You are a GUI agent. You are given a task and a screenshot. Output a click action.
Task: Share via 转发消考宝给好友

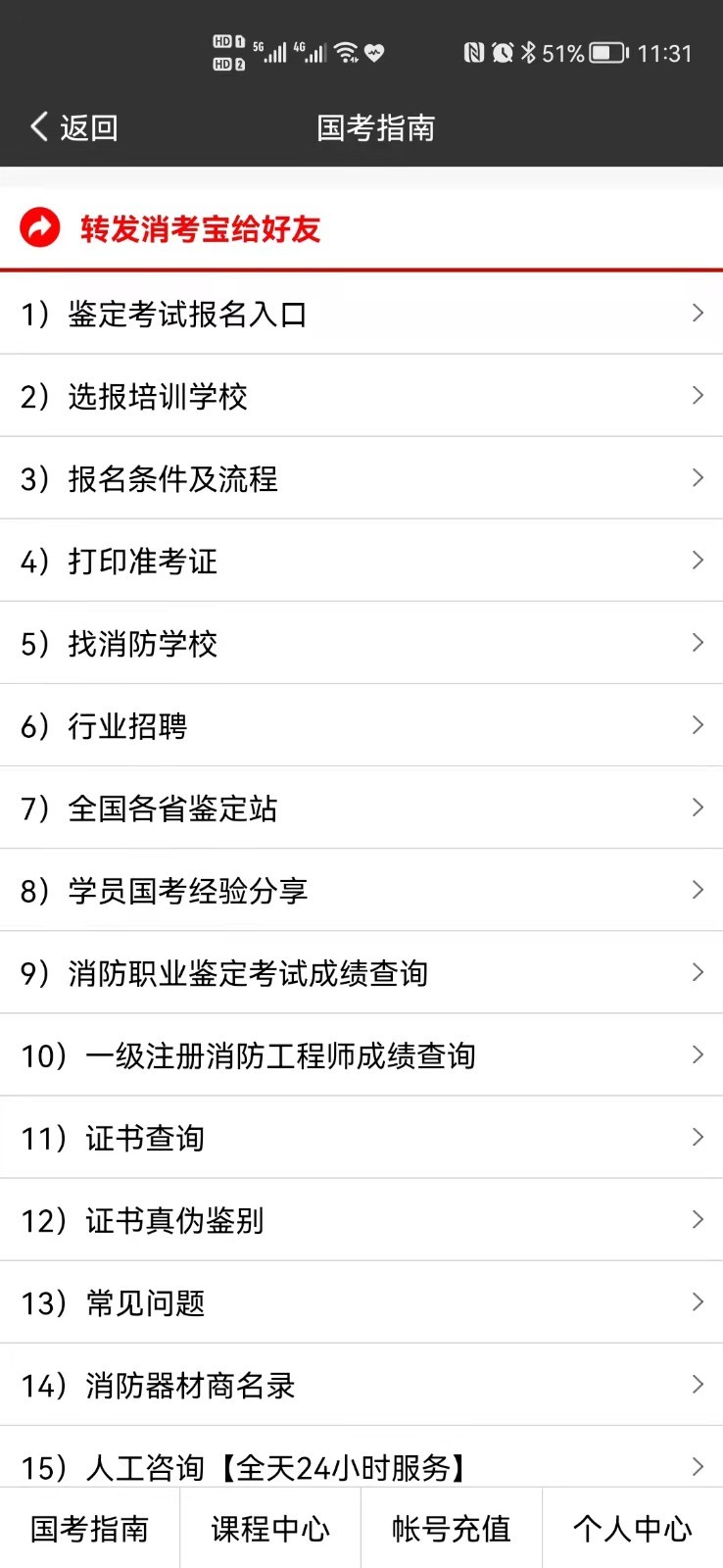tap(170, 228)
